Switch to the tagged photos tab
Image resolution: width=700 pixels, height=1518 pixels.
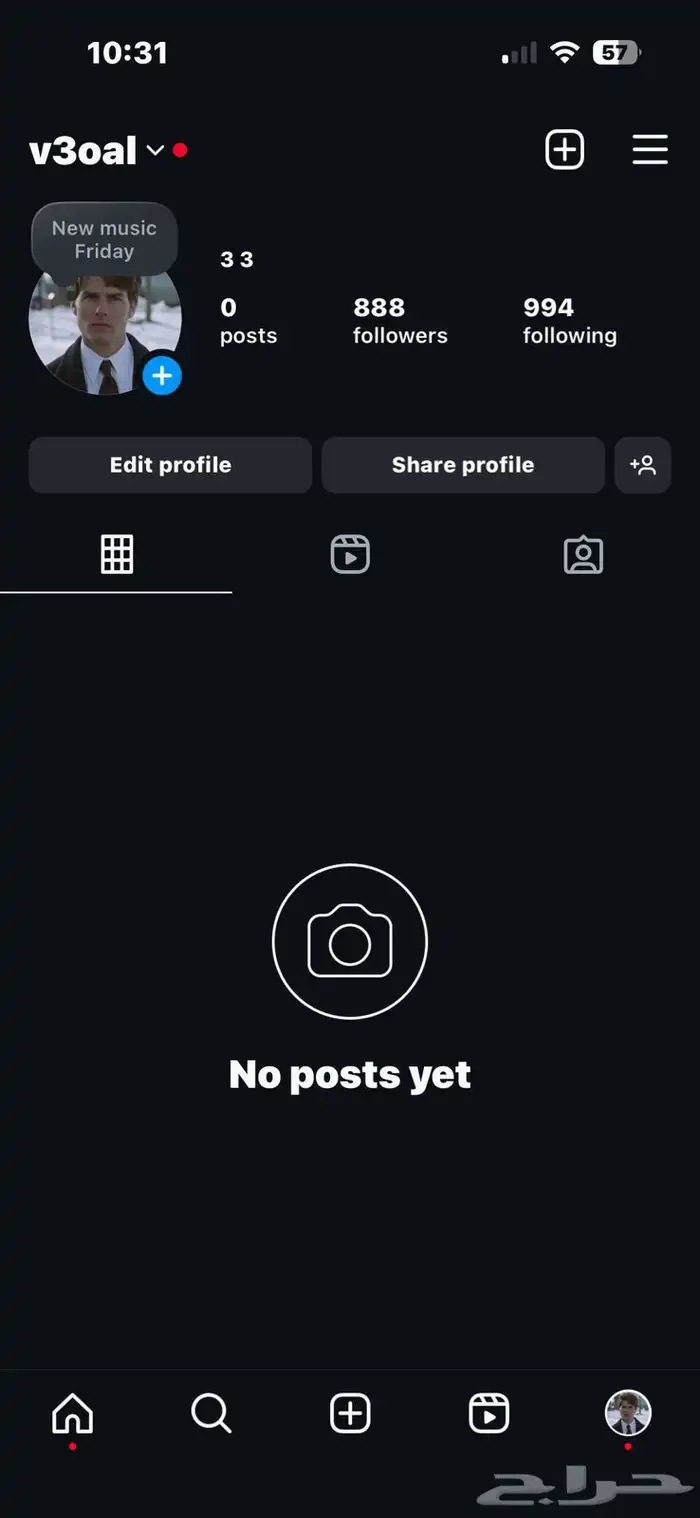click(x=583, y=554)
